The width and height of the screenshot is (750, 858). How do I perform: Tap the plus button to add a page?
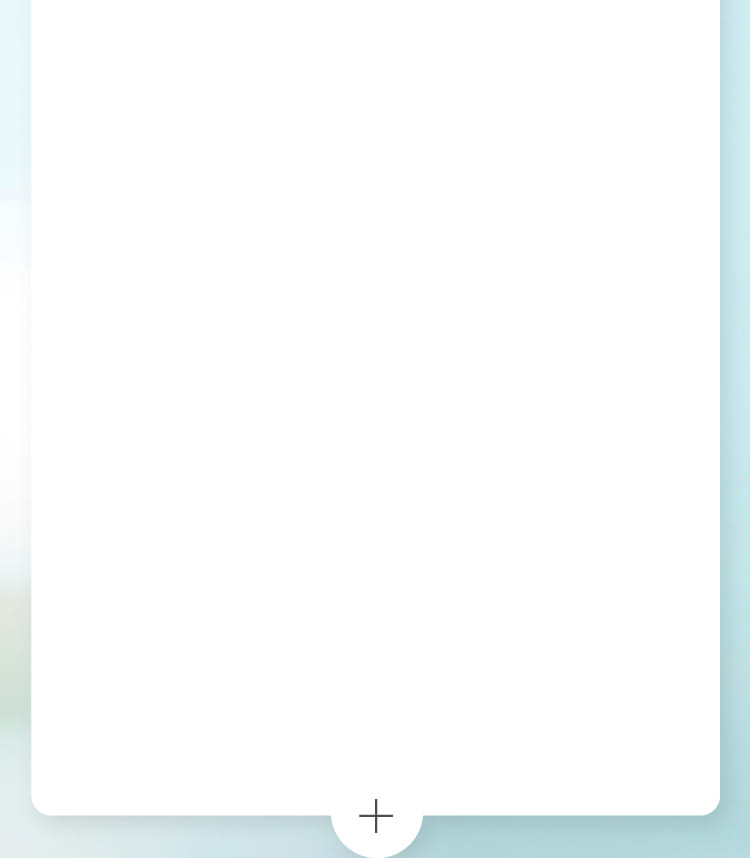(x=376, y=816)
